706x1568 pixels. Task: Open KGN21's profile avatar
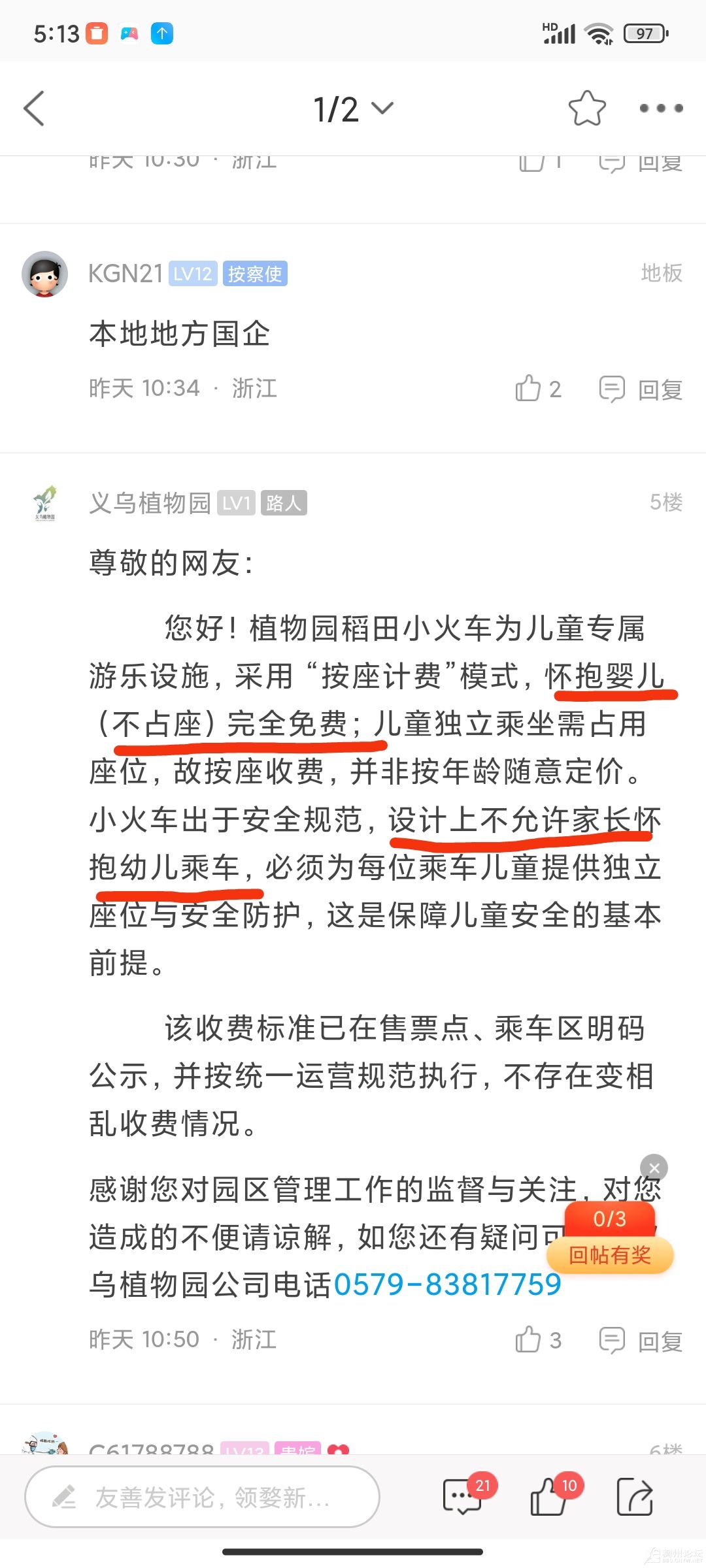(x=44, y=274)
